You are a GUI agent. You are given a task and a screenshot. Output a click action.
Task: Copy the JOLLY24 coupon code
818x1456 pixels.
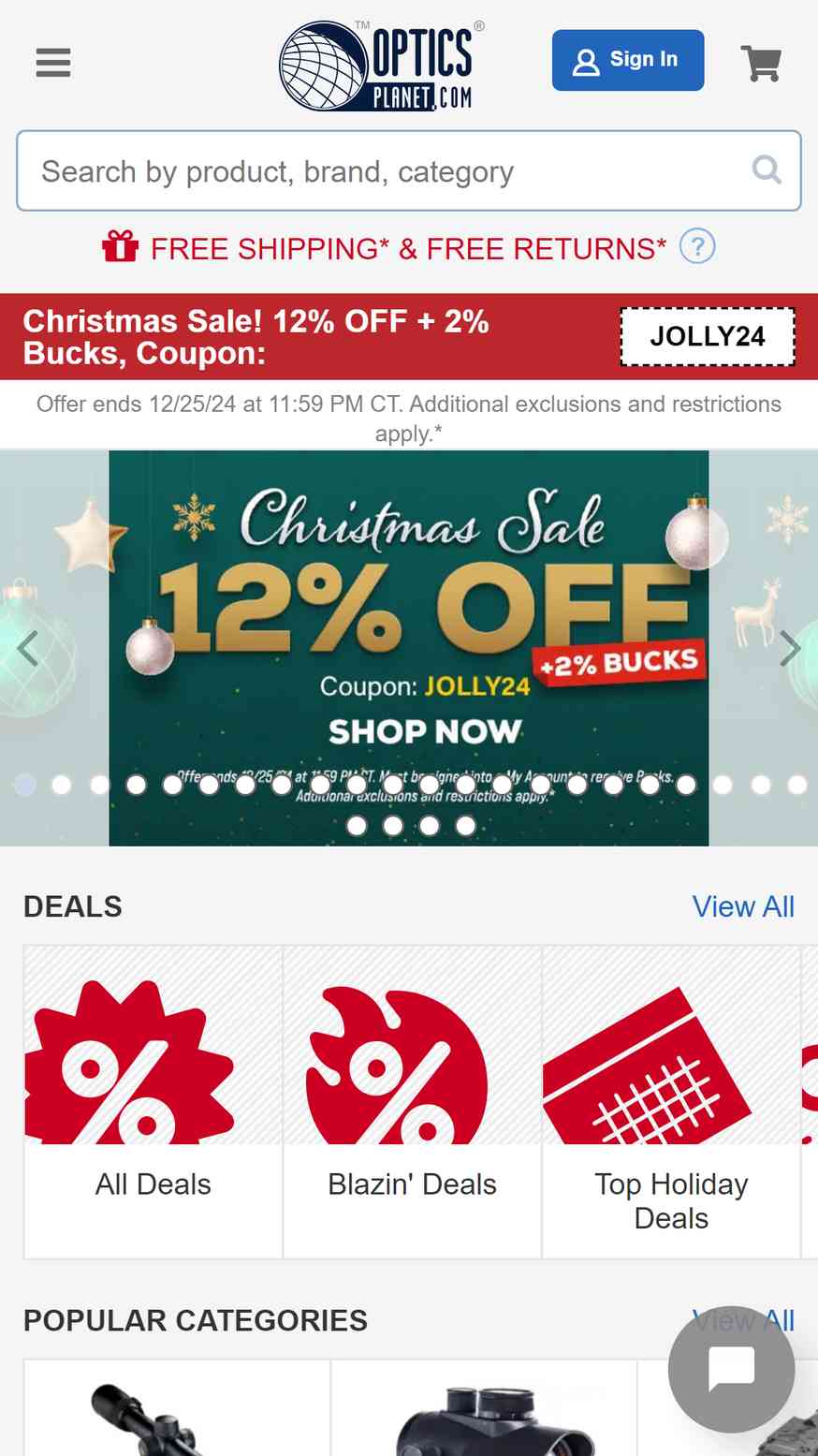(x=708, y=336)
